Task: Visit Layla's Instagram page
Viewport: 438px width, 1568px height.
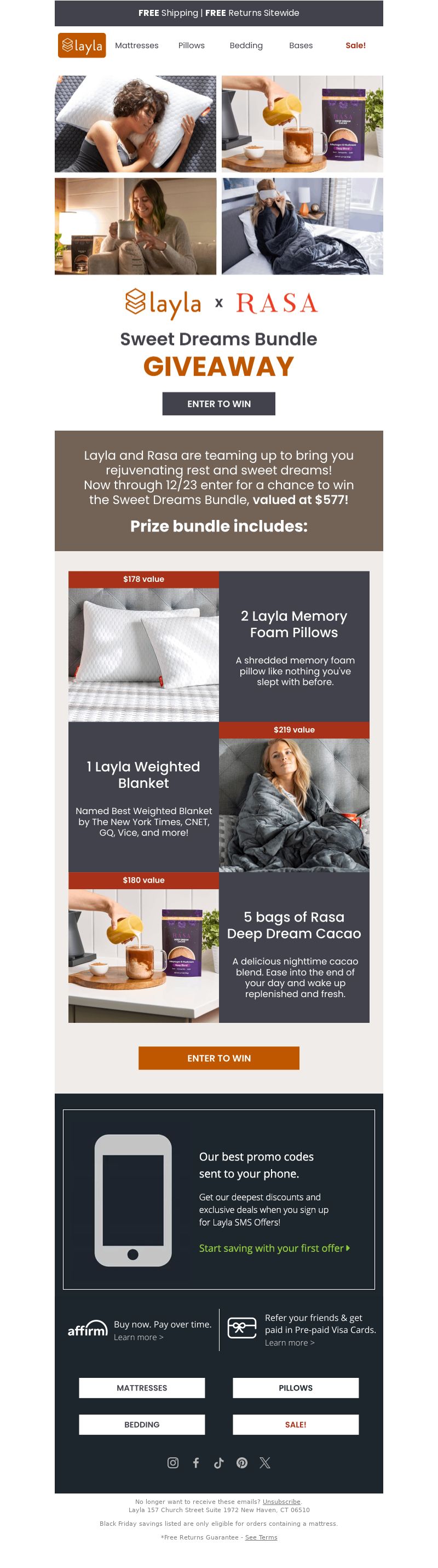Action: 173,1463
